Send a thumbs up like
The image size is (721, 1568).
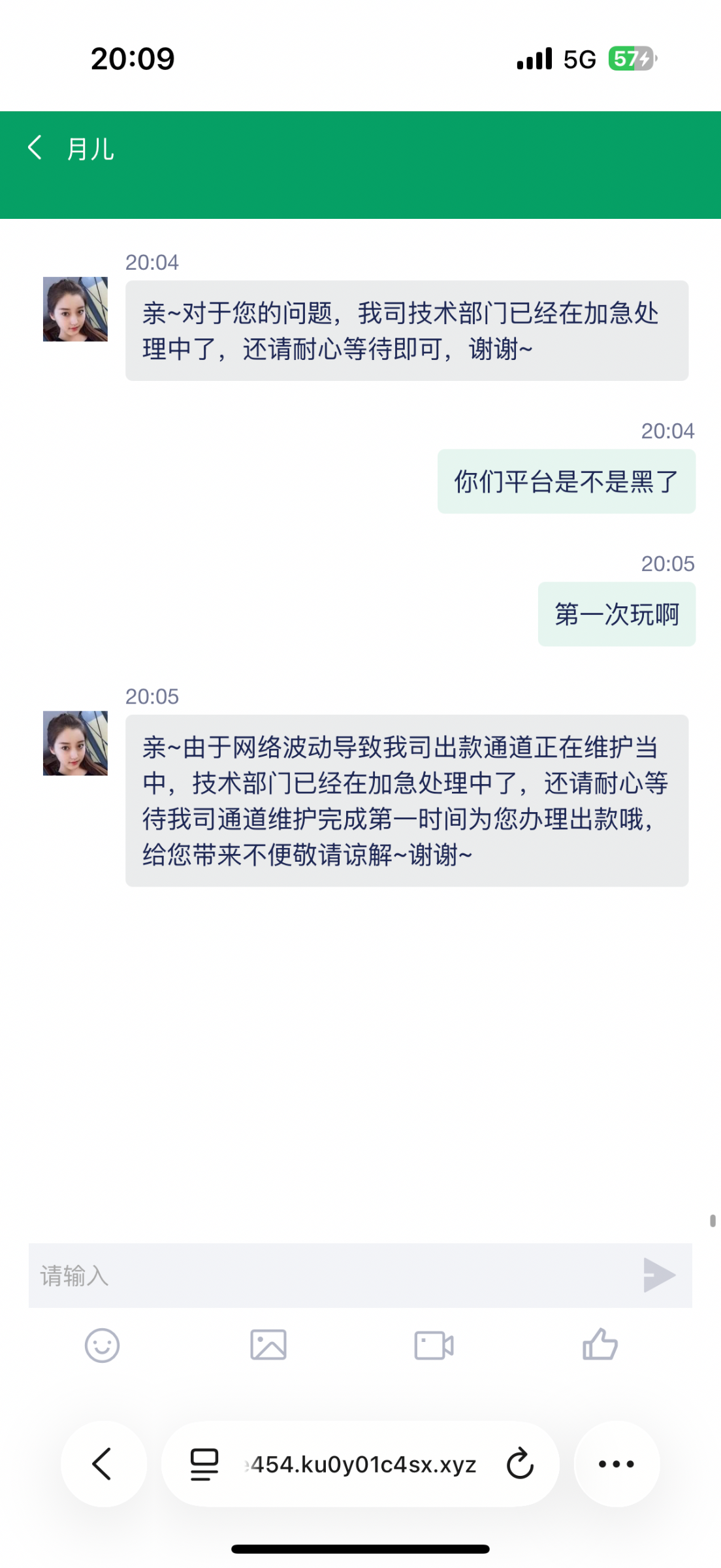(600, 1345)
